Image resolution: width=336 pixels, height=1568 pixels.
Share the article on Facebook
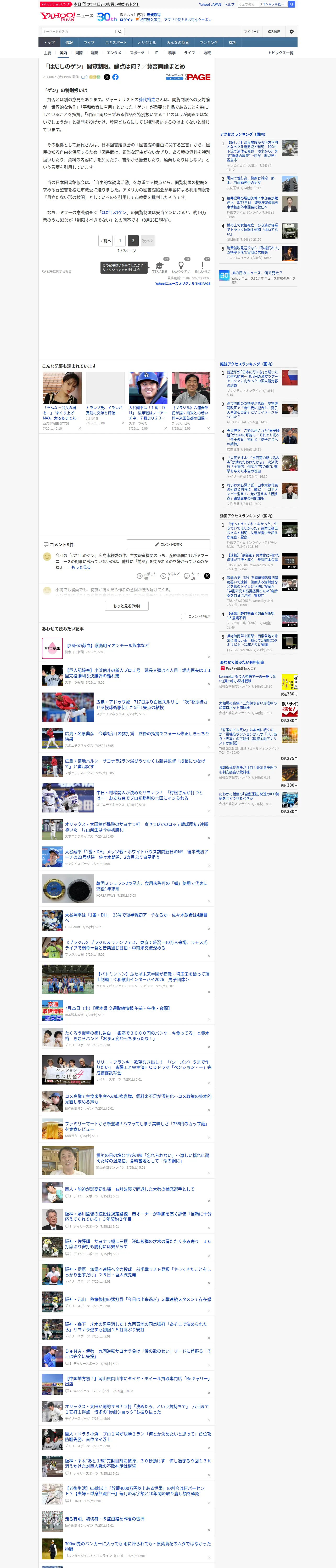pyautogui.click(x=115, y=77)
